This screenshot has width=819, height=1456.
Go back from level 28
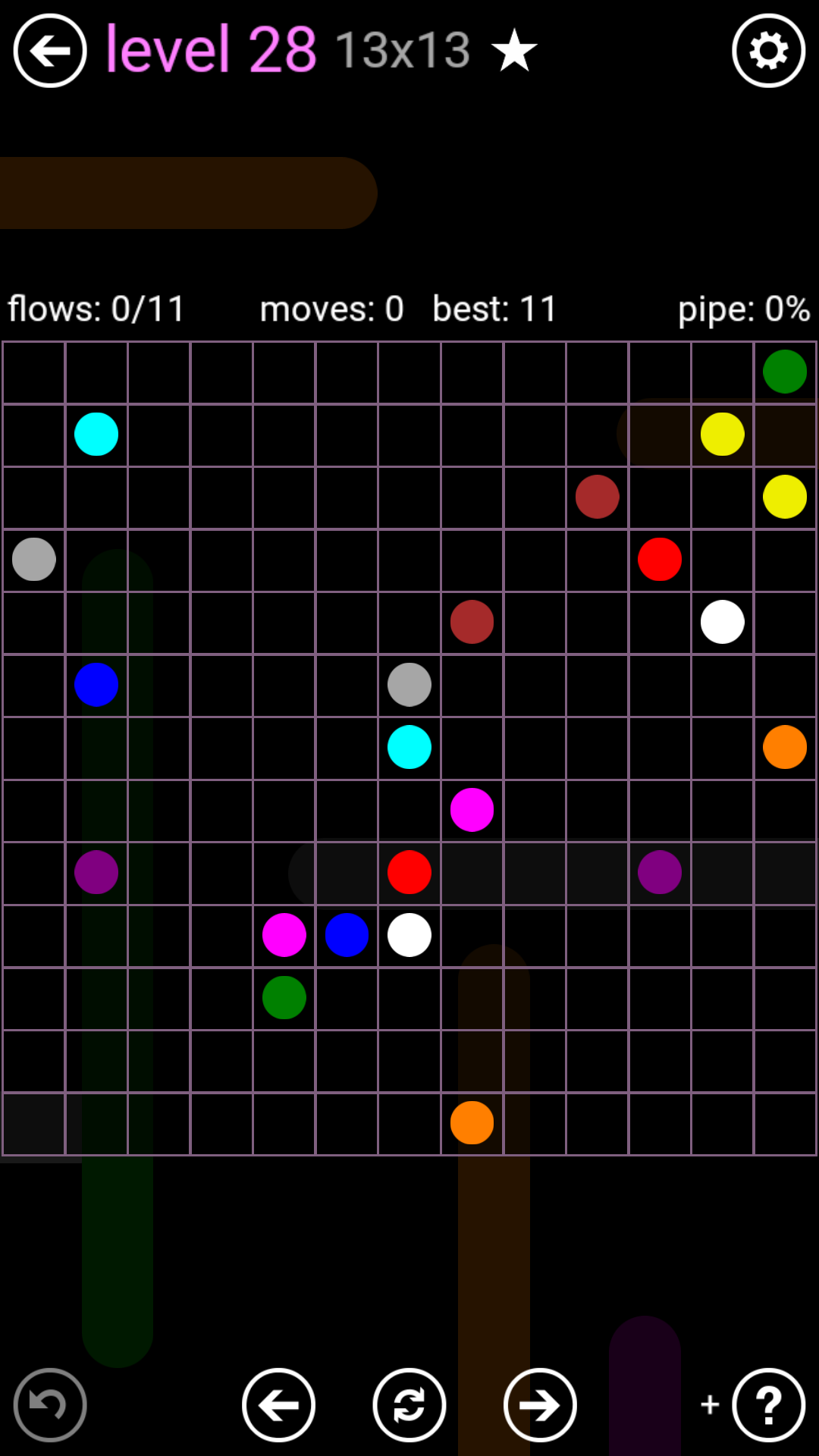click(50, 51)
